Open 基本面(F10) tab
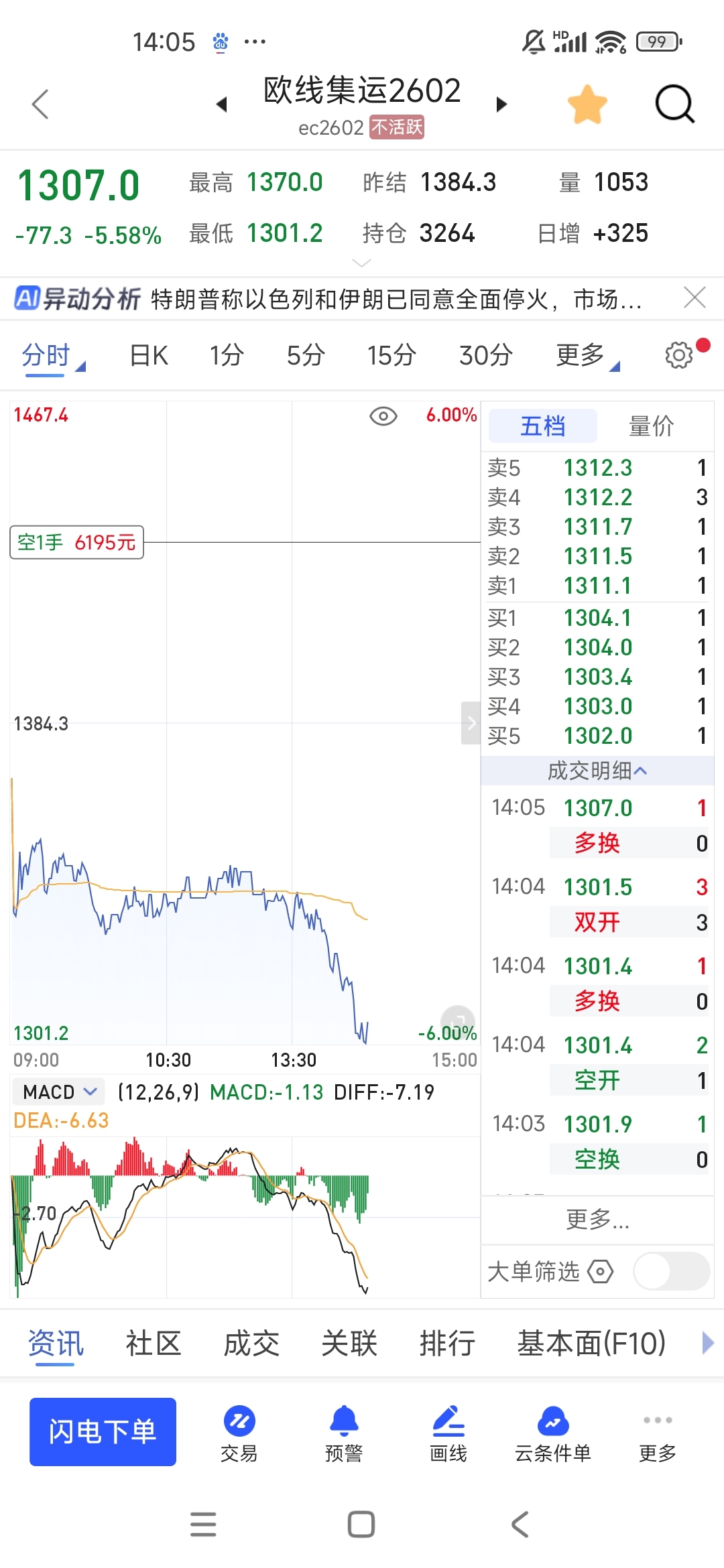Viewport: 724px width, 1568px height. 591,1344
